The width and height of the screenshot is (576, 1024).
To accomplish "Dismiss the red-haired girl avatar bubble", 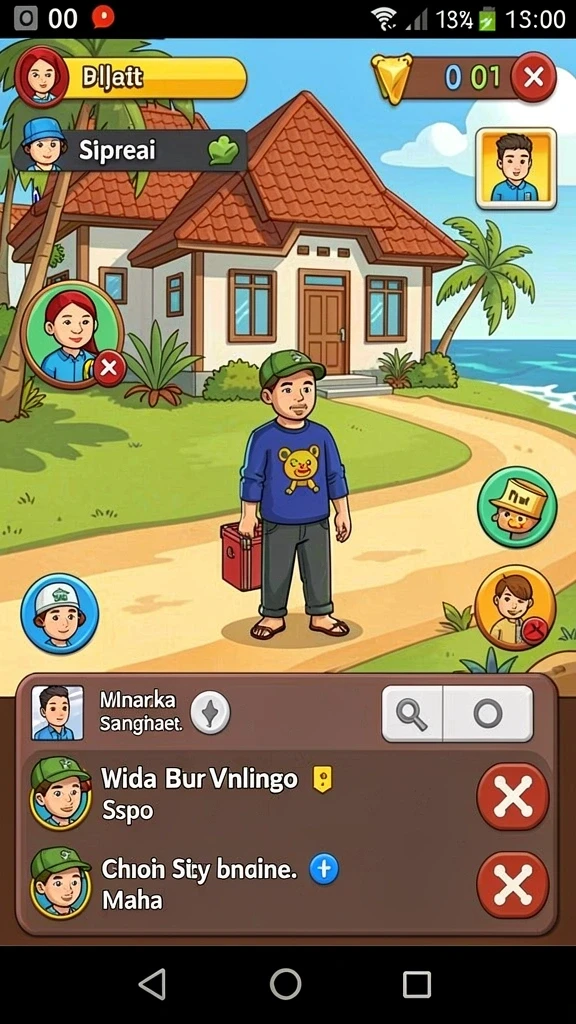I will point(109,368).
